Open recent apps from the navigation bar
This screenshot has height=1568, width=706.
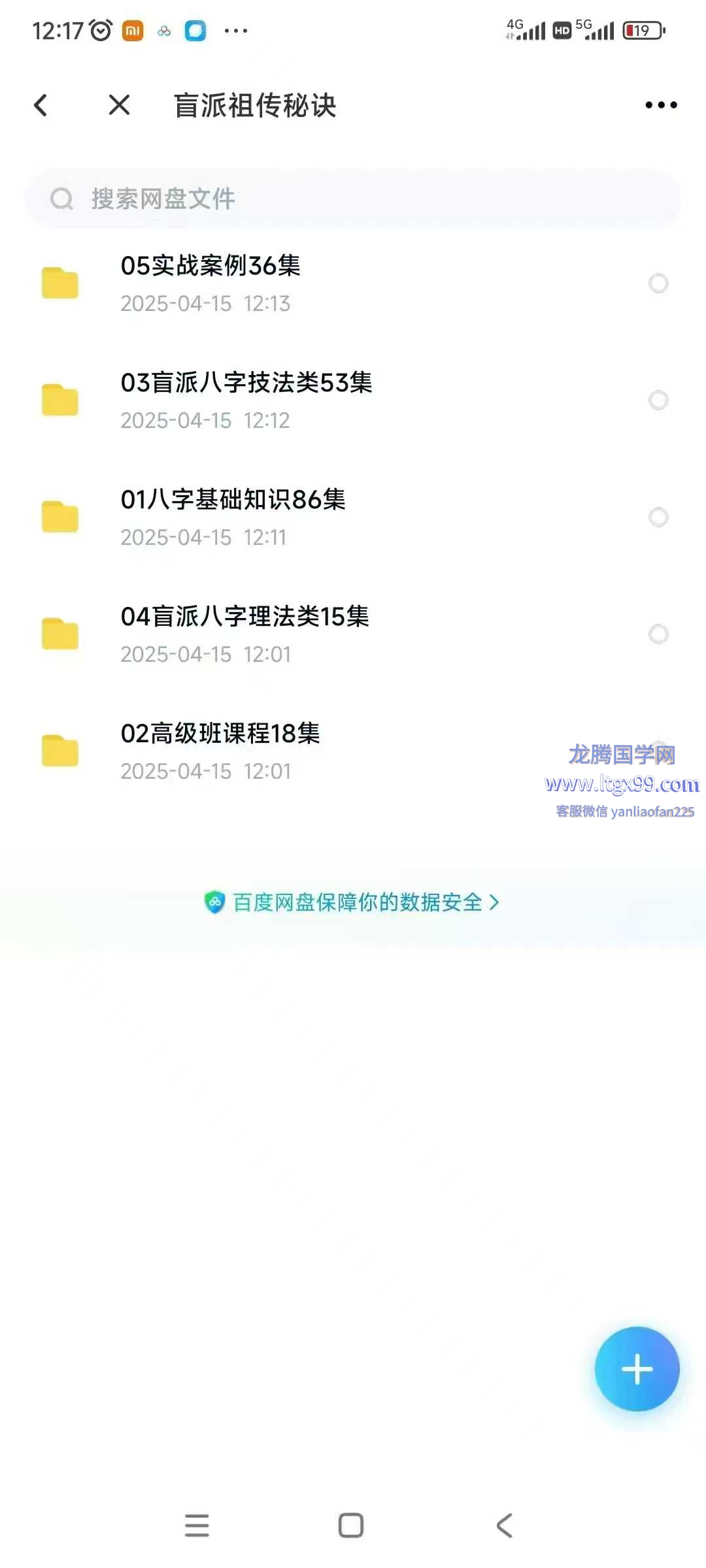pyautogui.click(x=197, y=1526)
